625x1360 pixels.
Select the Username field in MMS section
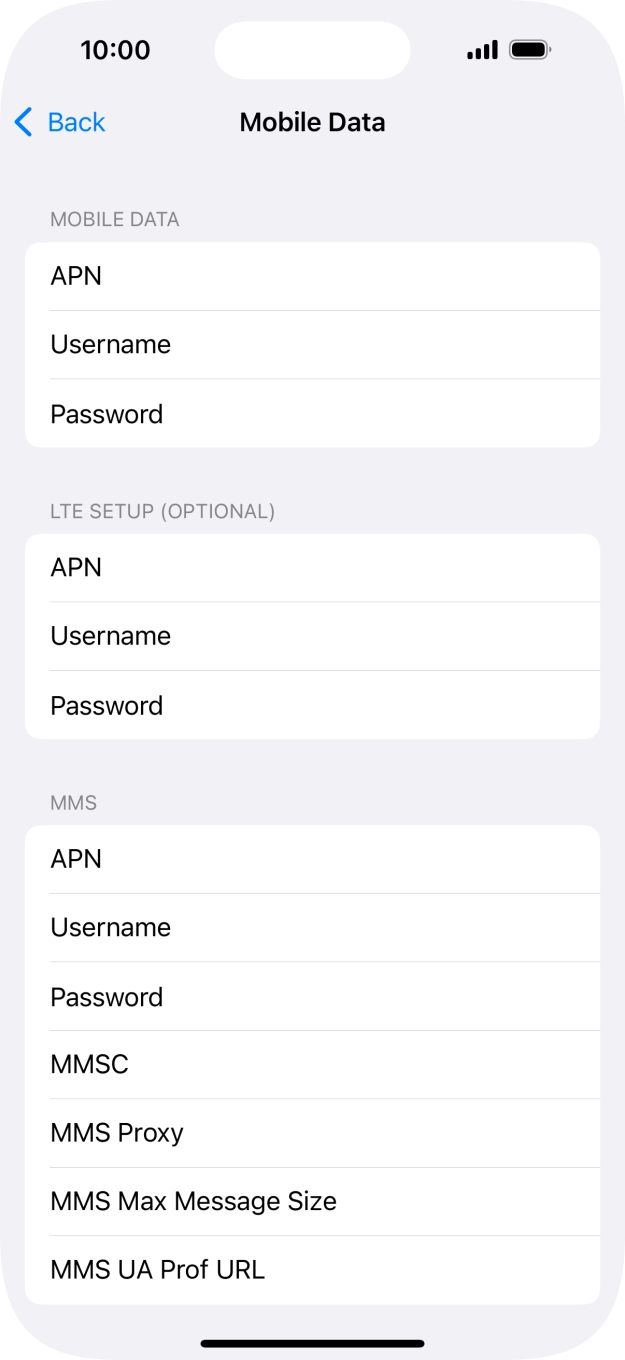tap(312, 928)
